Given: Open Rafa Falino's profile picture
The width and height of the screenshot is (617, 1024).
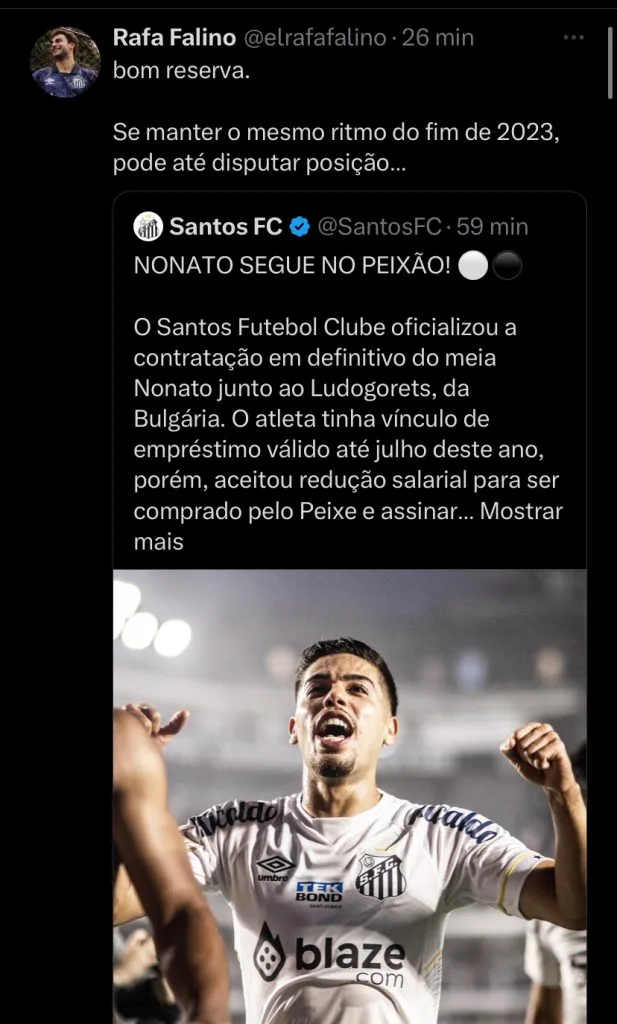Looking at the screenshot, I should click(65, 62).
